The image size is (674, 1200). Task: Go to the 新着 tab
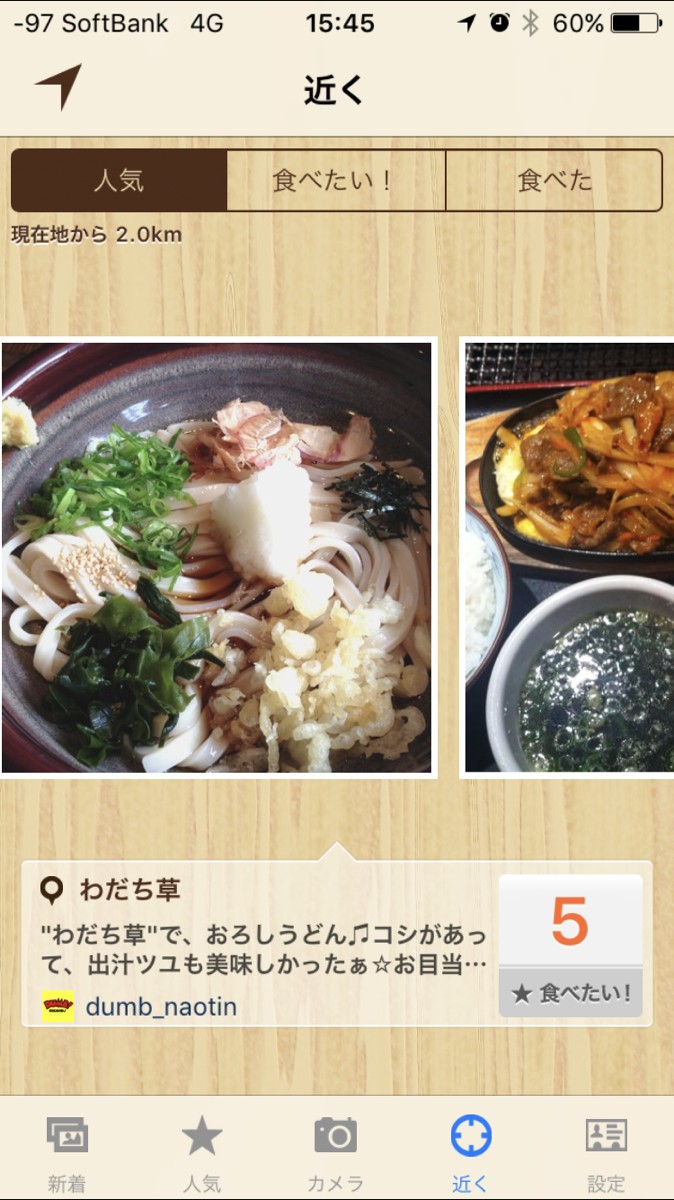[67, 1153]
